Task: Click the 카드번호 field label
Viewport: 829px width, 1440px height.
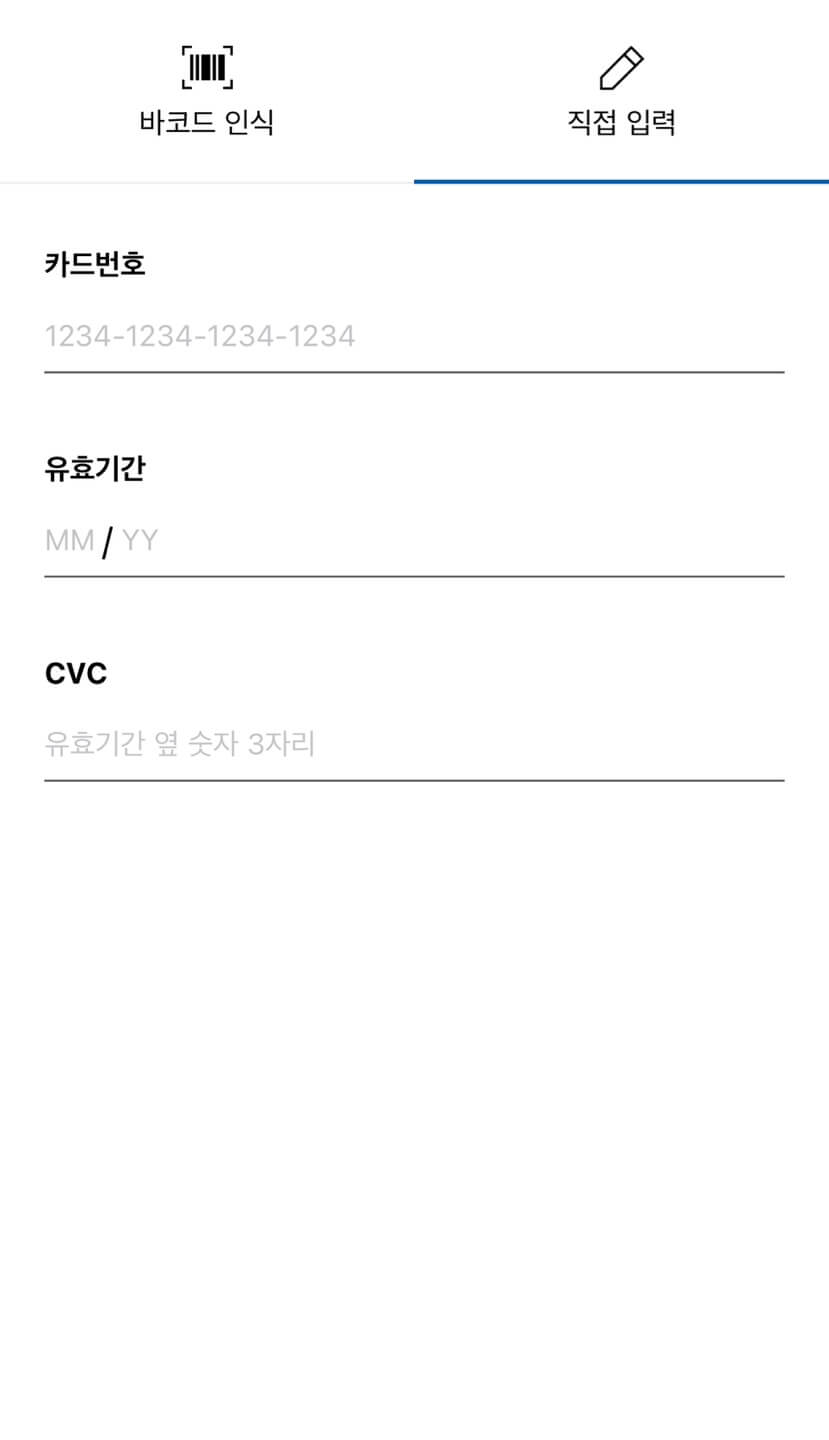Action: (95, 263)
